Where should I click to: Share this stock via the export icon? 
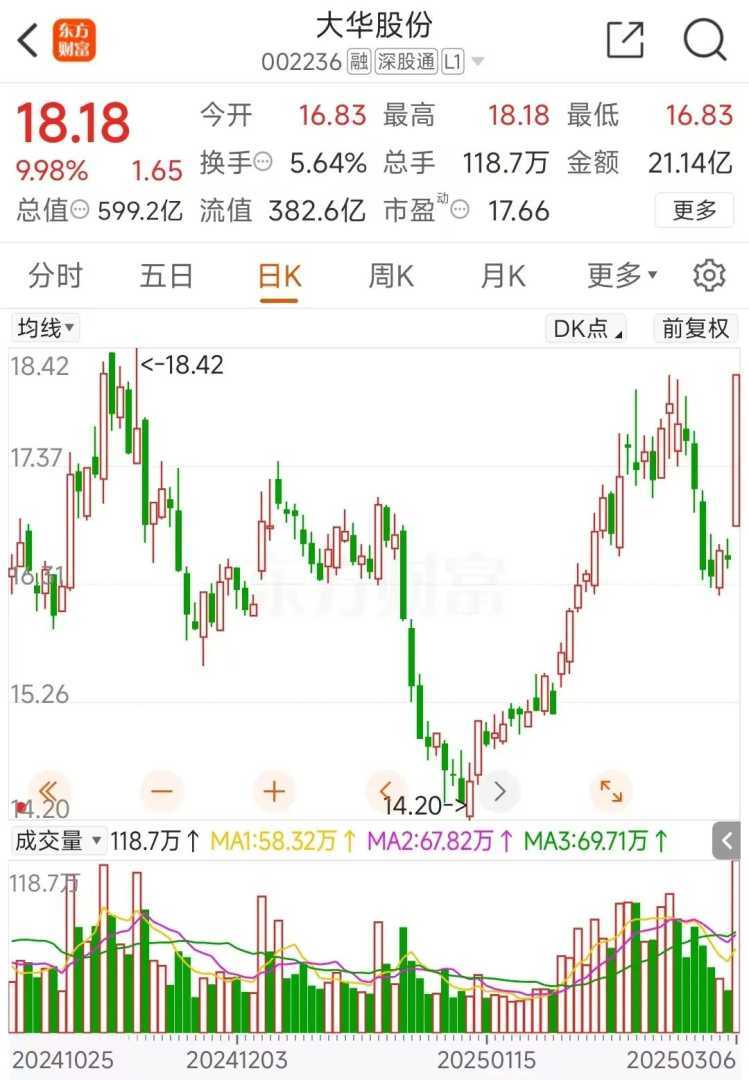click(x=625, y=40)
